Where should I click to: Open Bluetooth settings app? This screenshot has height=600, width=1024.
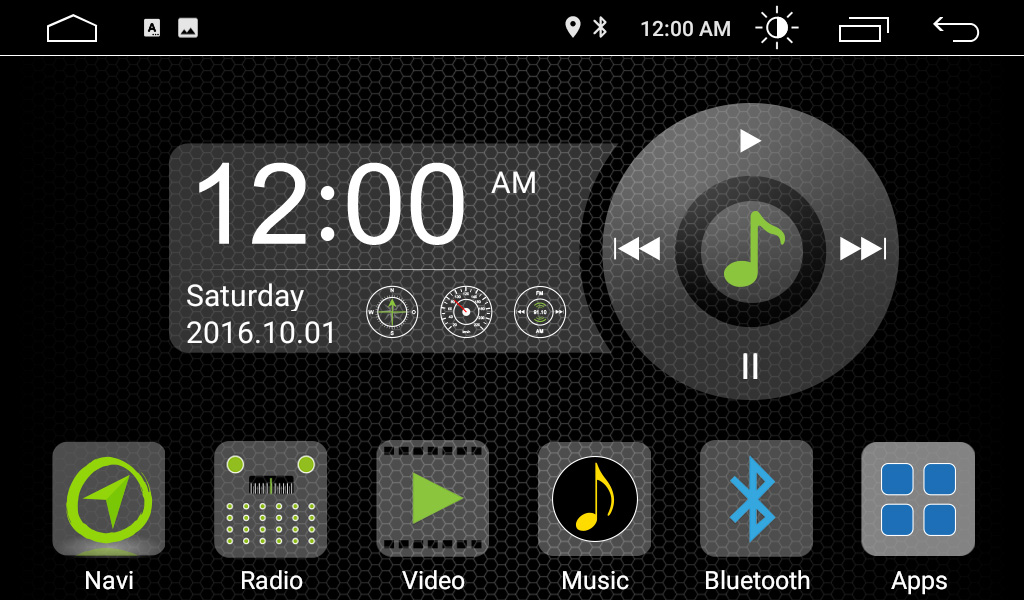click(757, 499)
